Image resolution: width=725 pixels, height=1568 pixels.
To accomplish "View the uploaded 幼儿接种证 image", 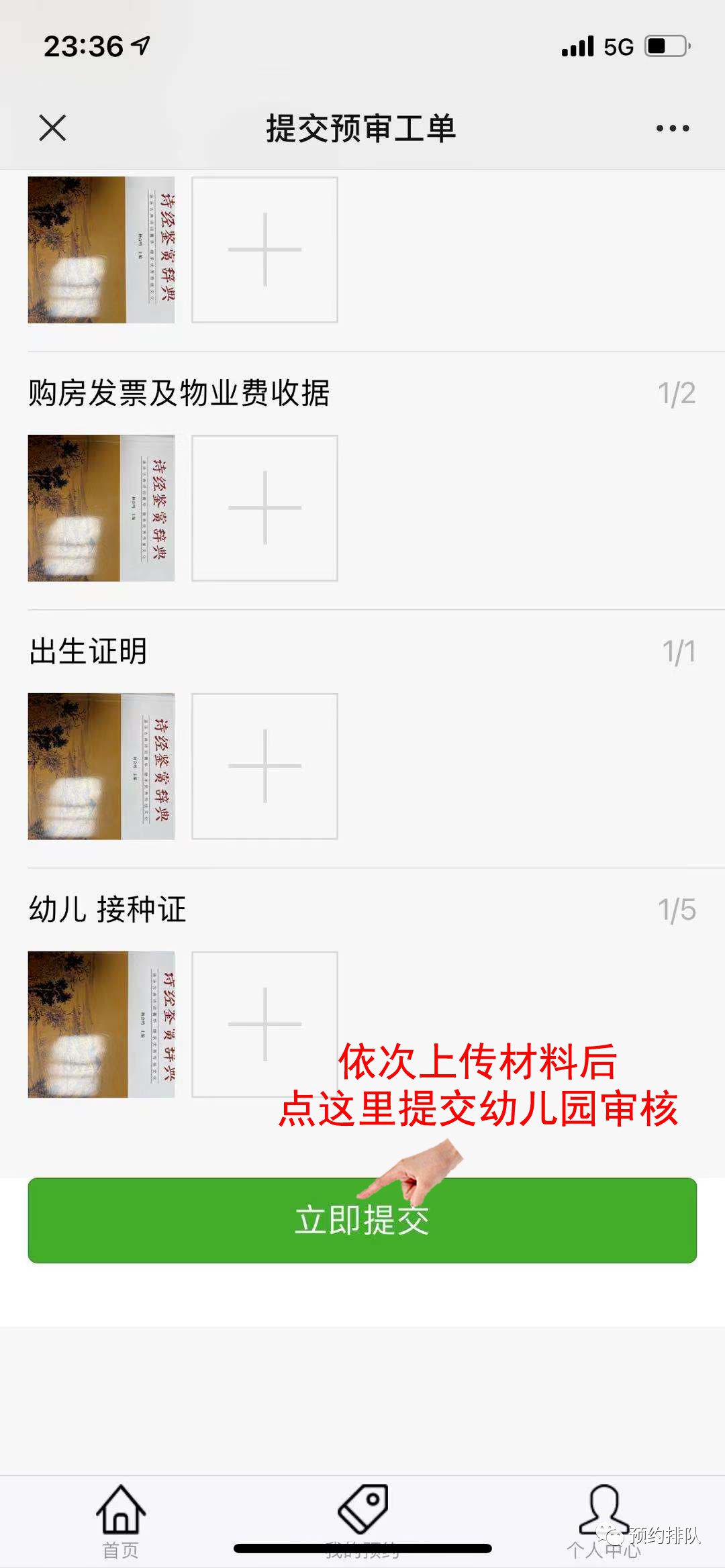I will tap(101, 1025).
